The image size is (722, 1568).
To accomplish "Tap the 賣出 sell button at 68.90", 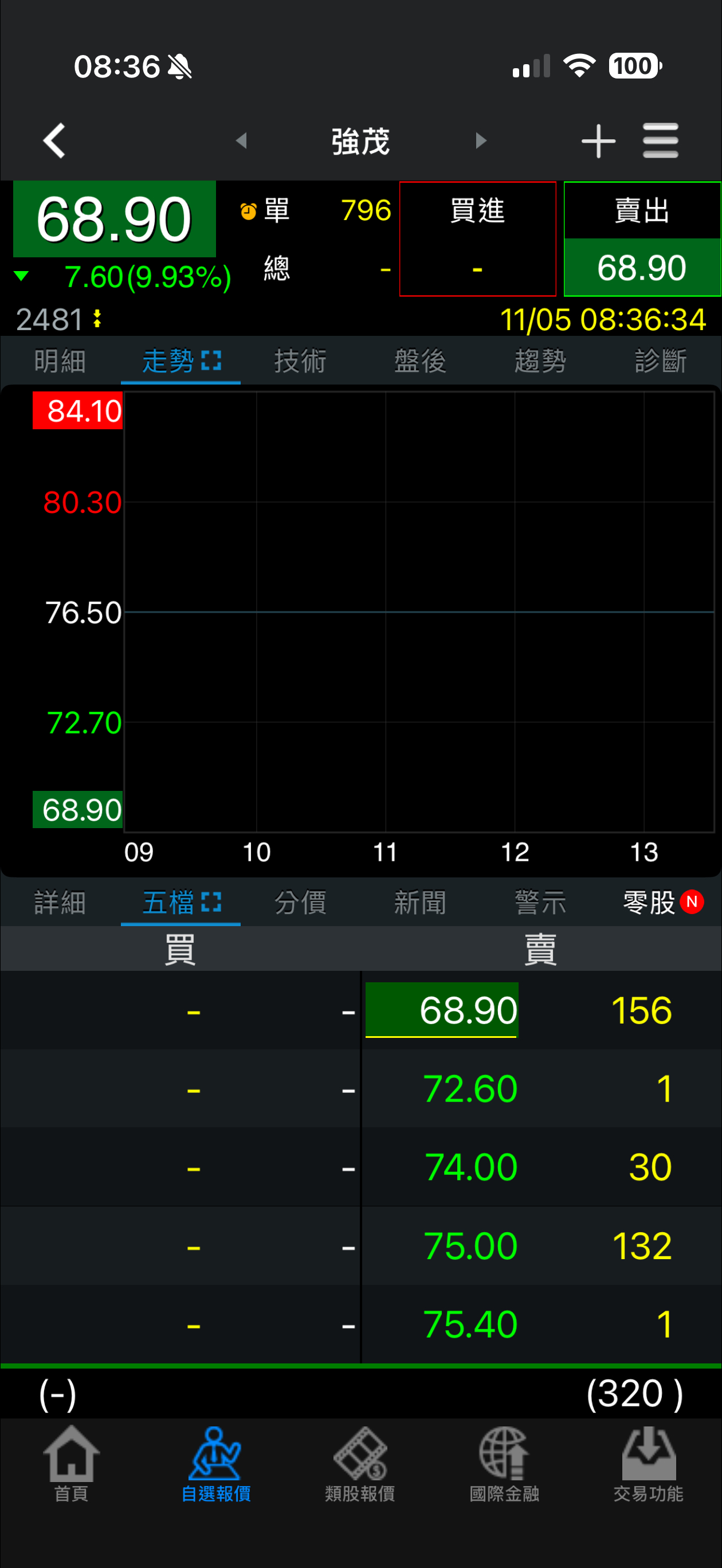I will (x=642, y=238).
